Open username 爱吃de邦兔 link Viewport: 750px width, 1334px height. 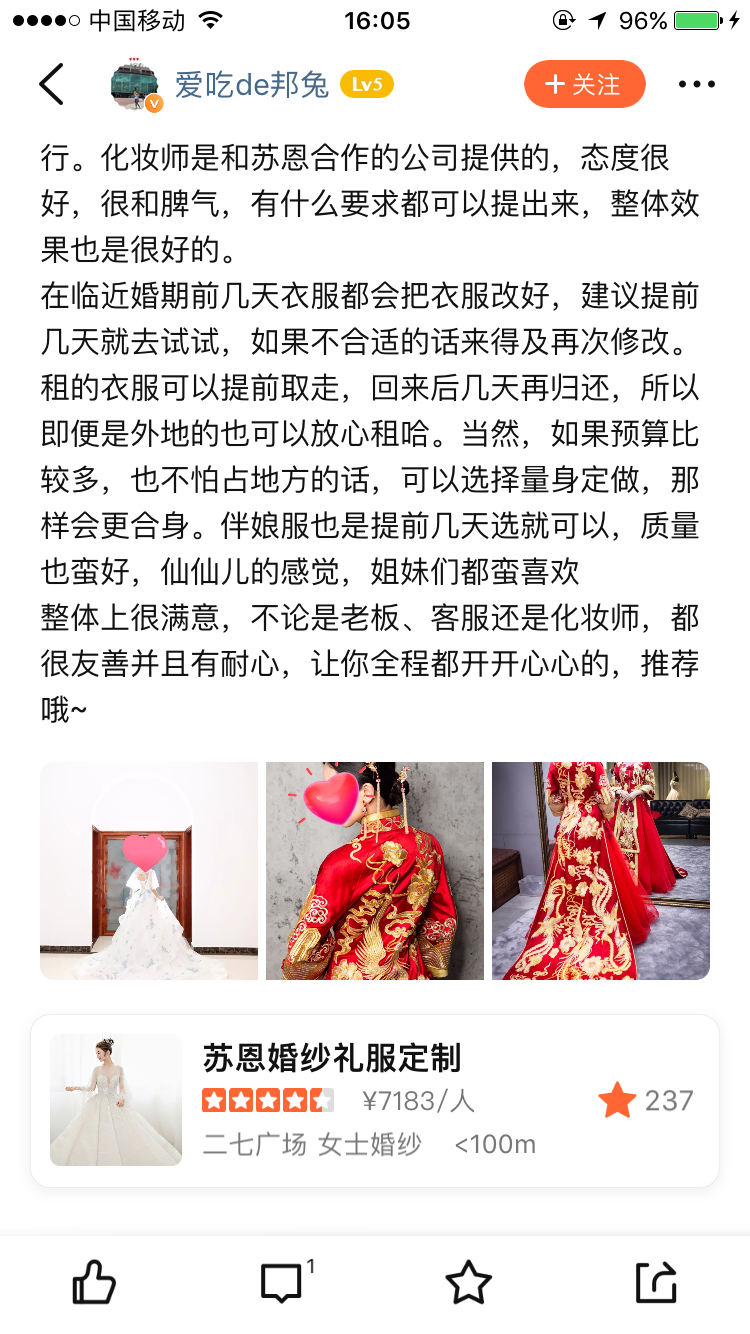click(252, 85)
